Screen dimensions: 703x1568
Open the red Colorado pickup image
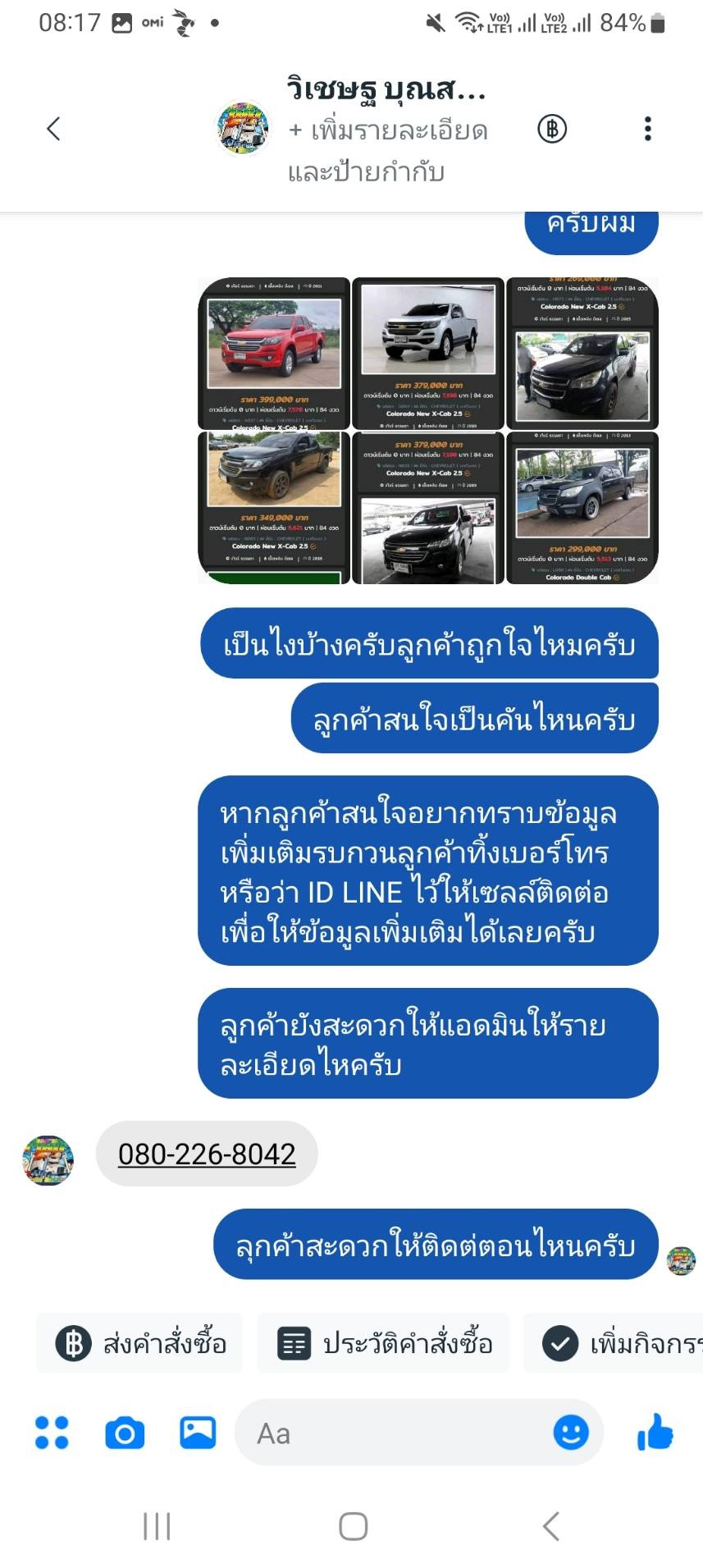[x=274, y=354]
